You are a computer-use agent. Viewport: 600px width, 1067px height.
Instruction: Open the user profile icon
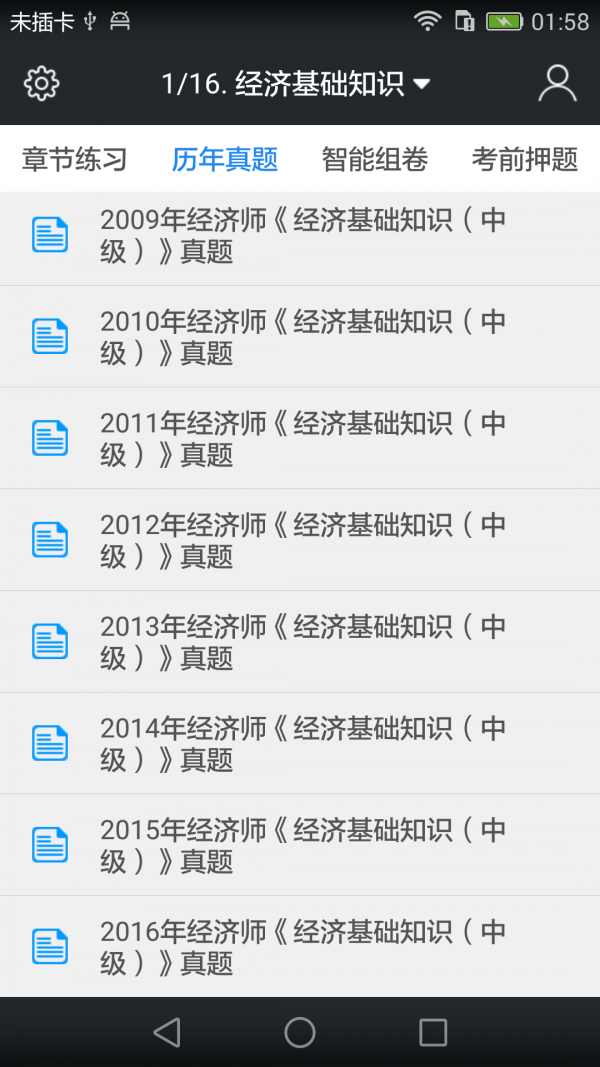pos(557,84)
